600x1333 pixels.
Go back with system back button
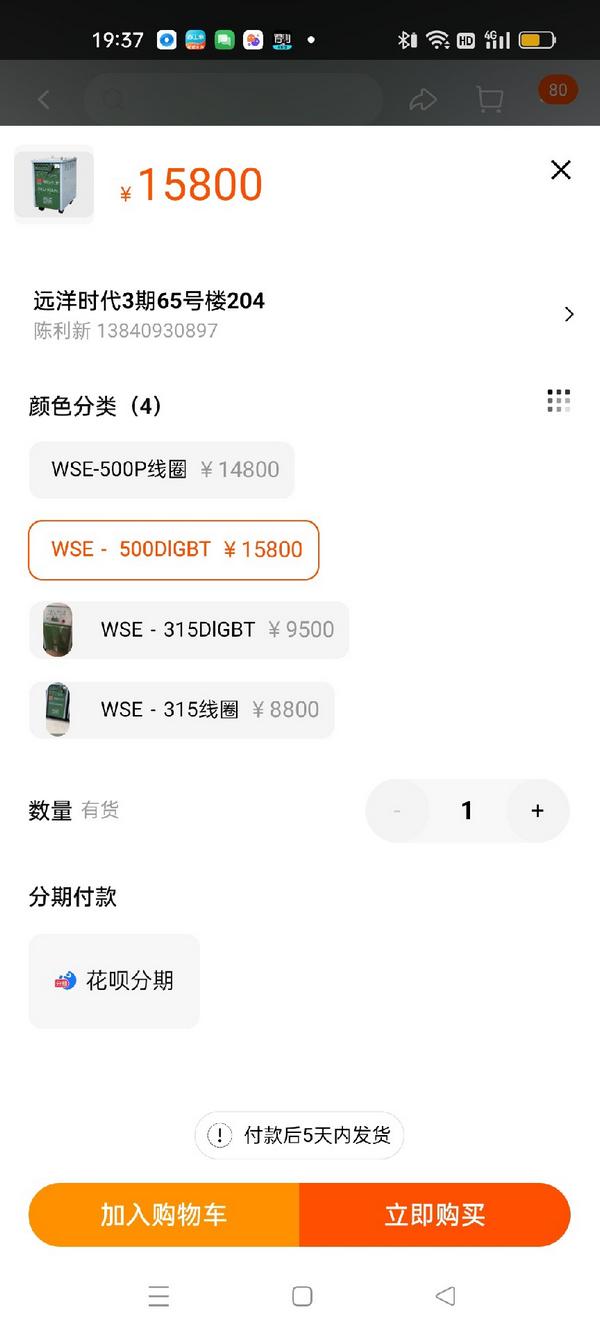coord(445,1296)
